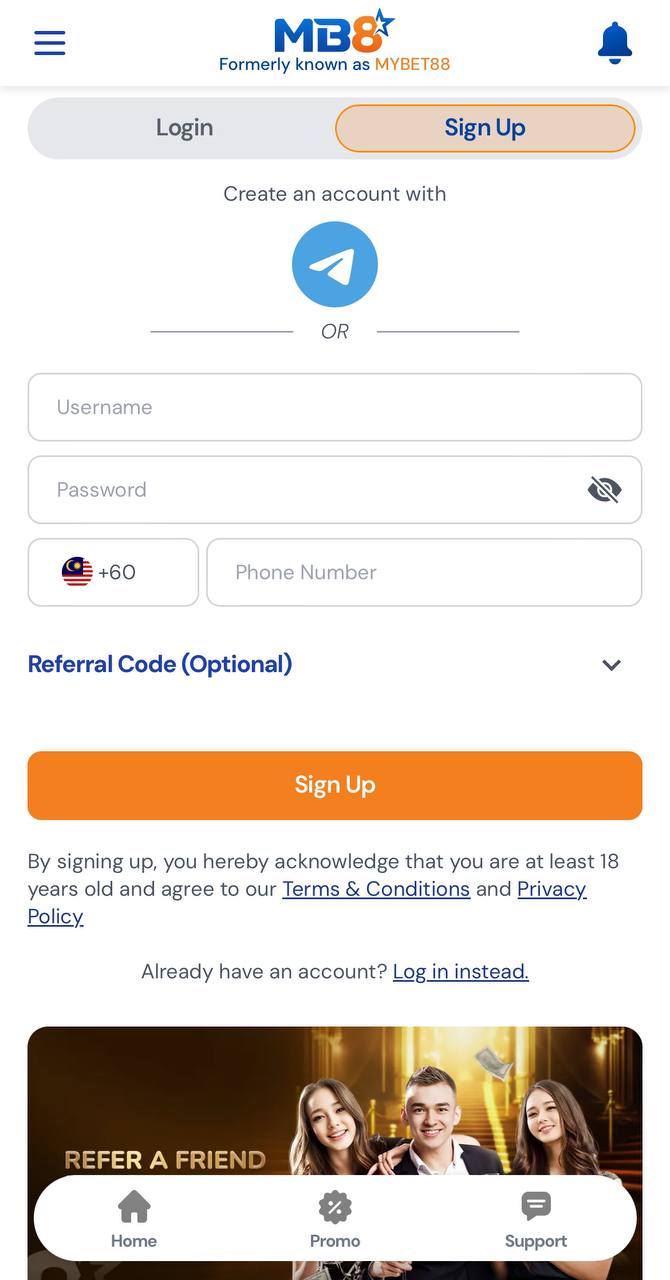Open the hamburger menu

tap(49, 43)
